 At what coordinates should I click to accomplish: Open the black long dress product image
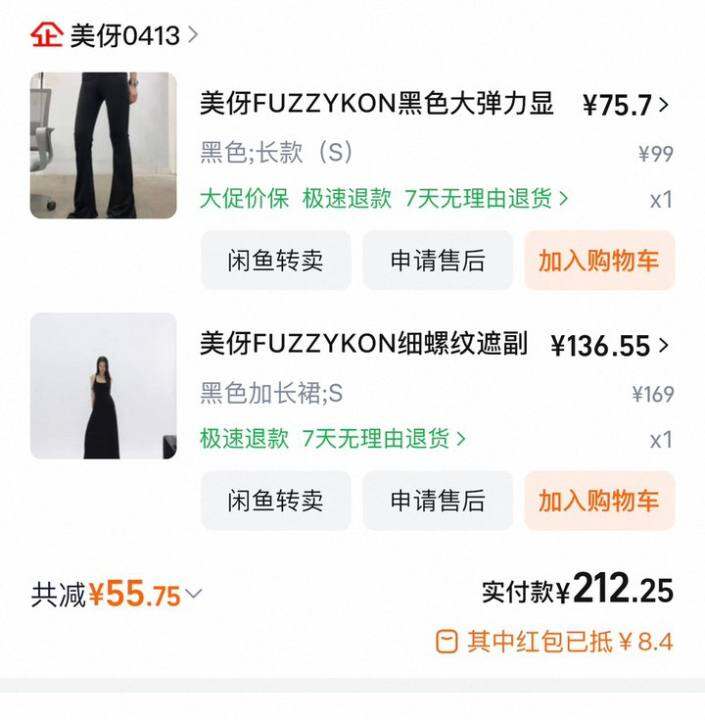(x=103, y=386)
